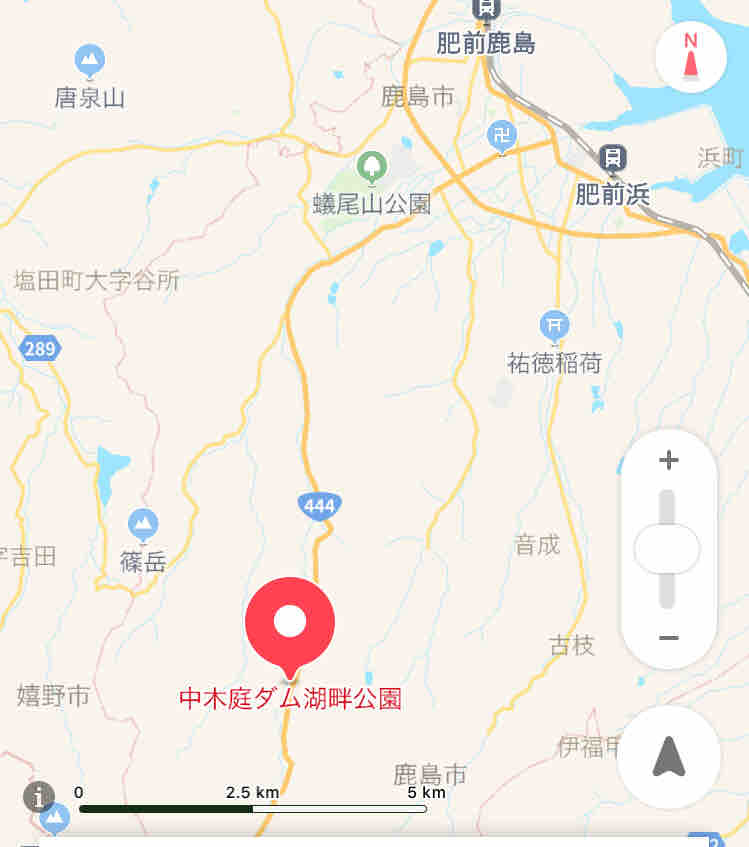Tap route shield 444 to view the highway
Screen dimensions: 749x847
coord(319,505)
